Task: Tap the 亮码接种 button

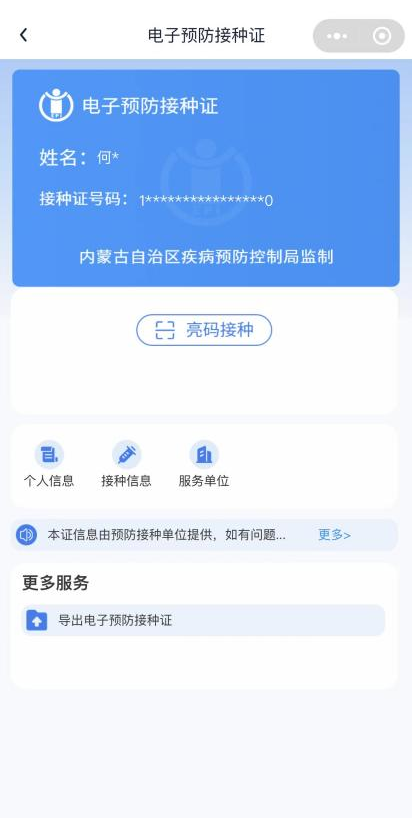Action: (204, 330)
